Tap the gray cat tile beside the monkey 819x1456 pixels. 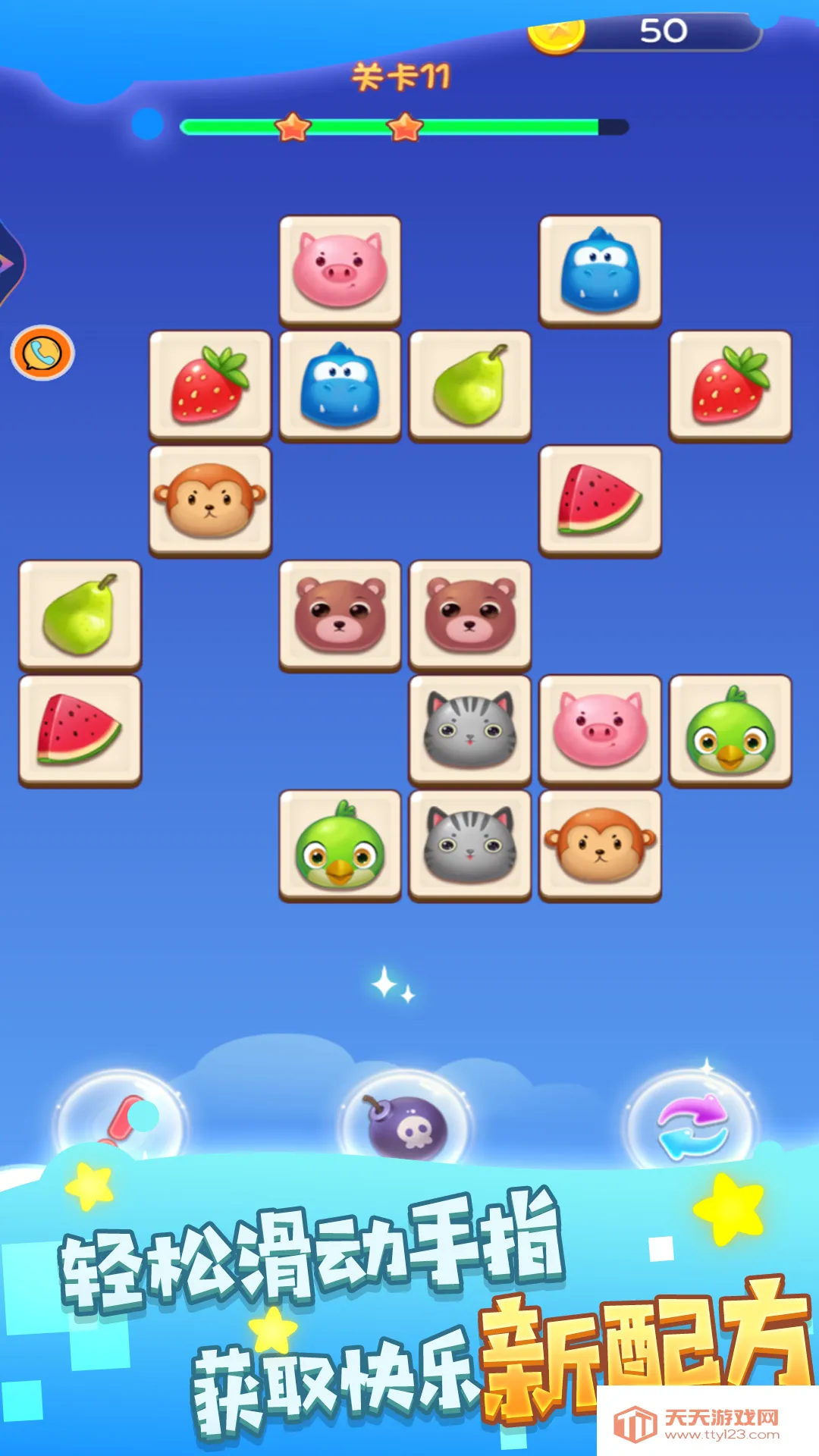pyautogui.click(x=469, y=844)
